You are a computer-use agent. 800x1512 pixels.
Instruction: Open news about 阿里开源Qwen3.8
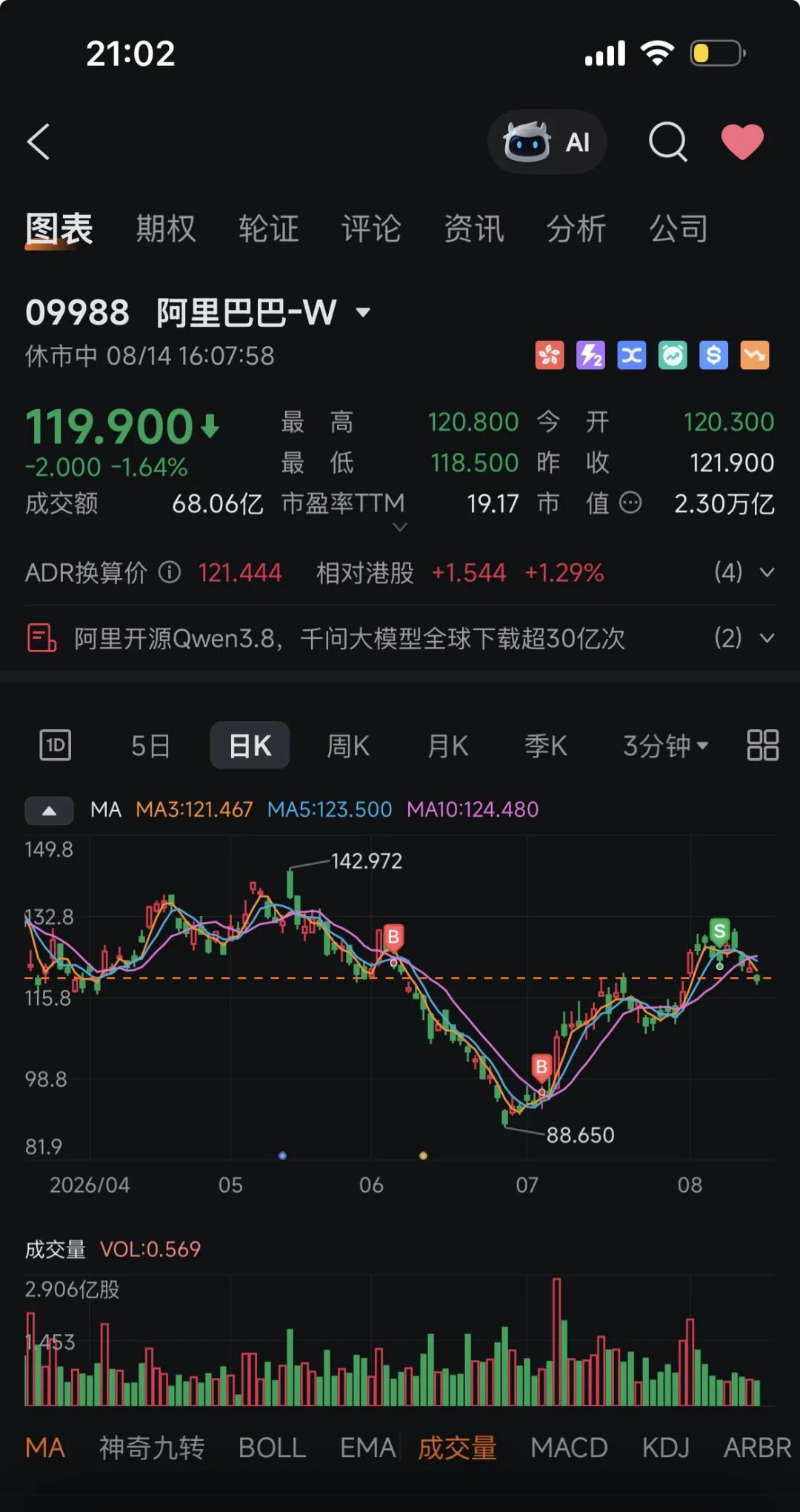point(349,638)
